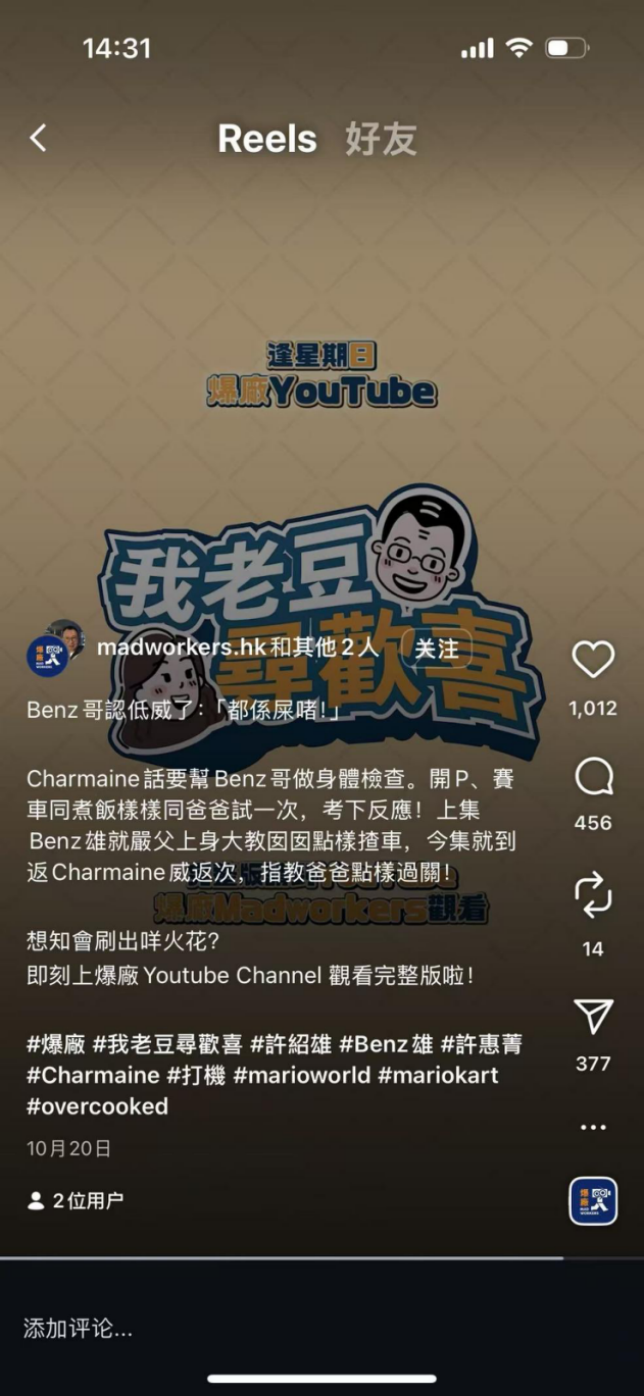644x1396 pixels.
Task: Open the #爆廠 hashtag
Action: point(56,1045)
